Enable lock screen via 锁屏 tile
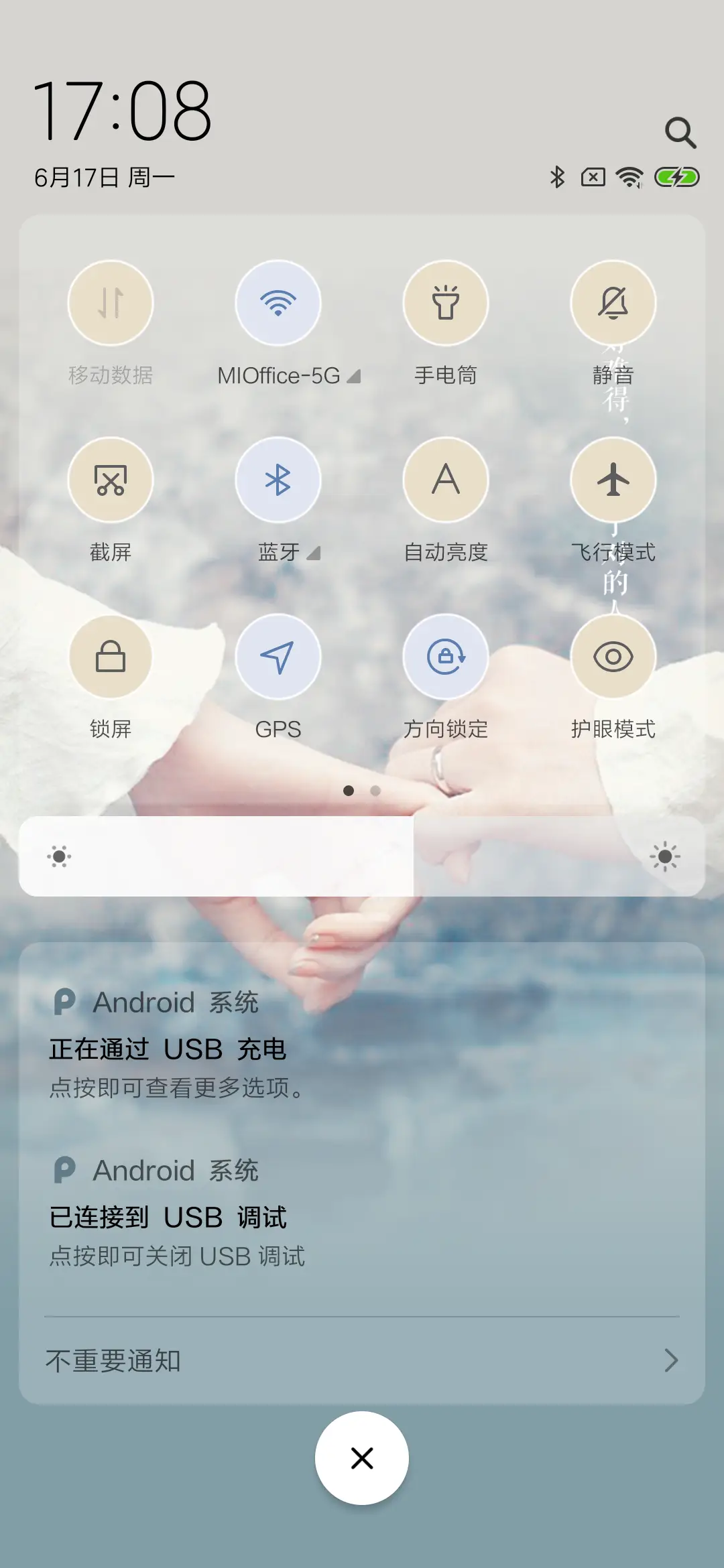 click(111, 657)
